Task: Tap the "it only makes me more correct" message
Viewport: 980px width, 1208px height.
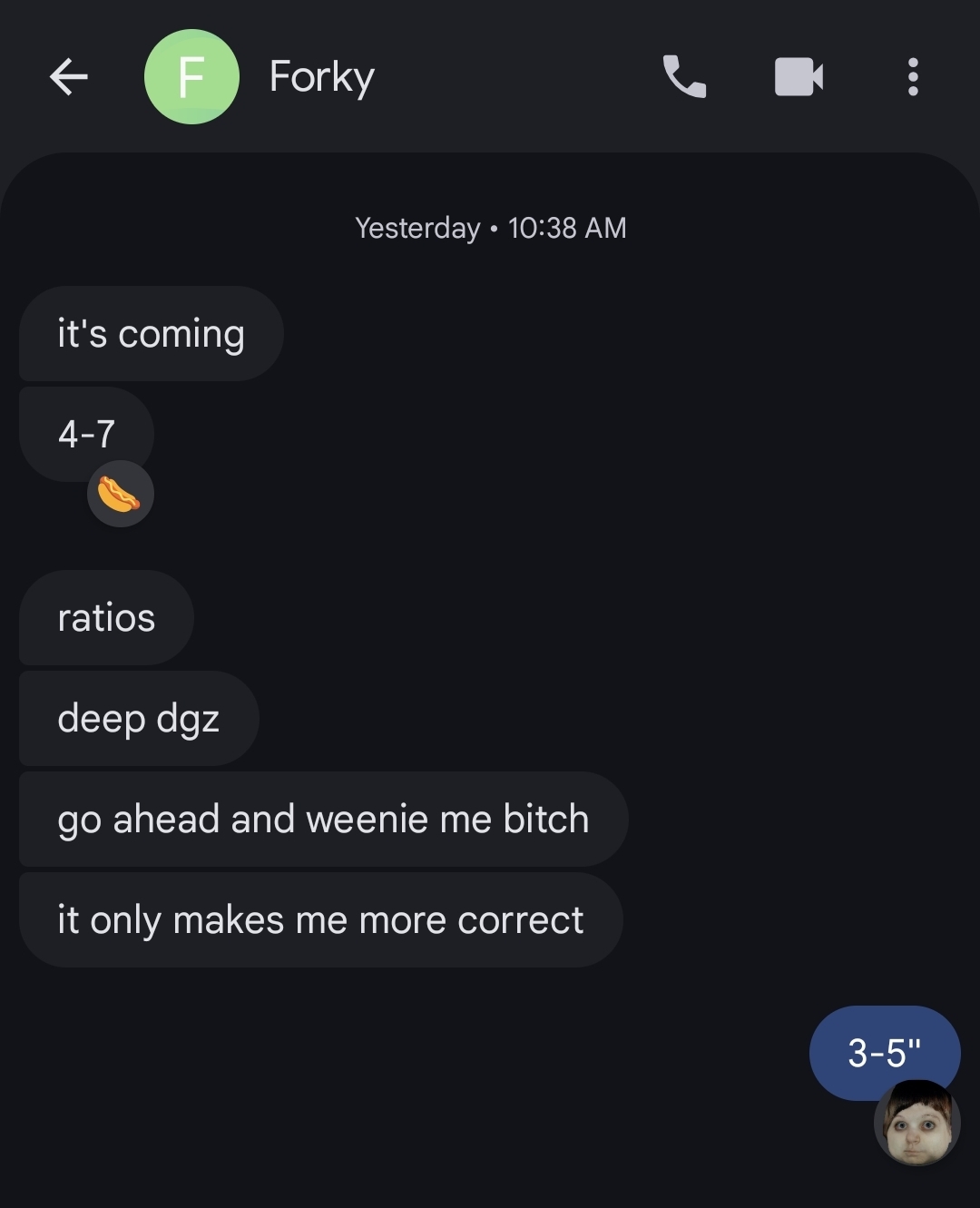Action: [320, 920]
